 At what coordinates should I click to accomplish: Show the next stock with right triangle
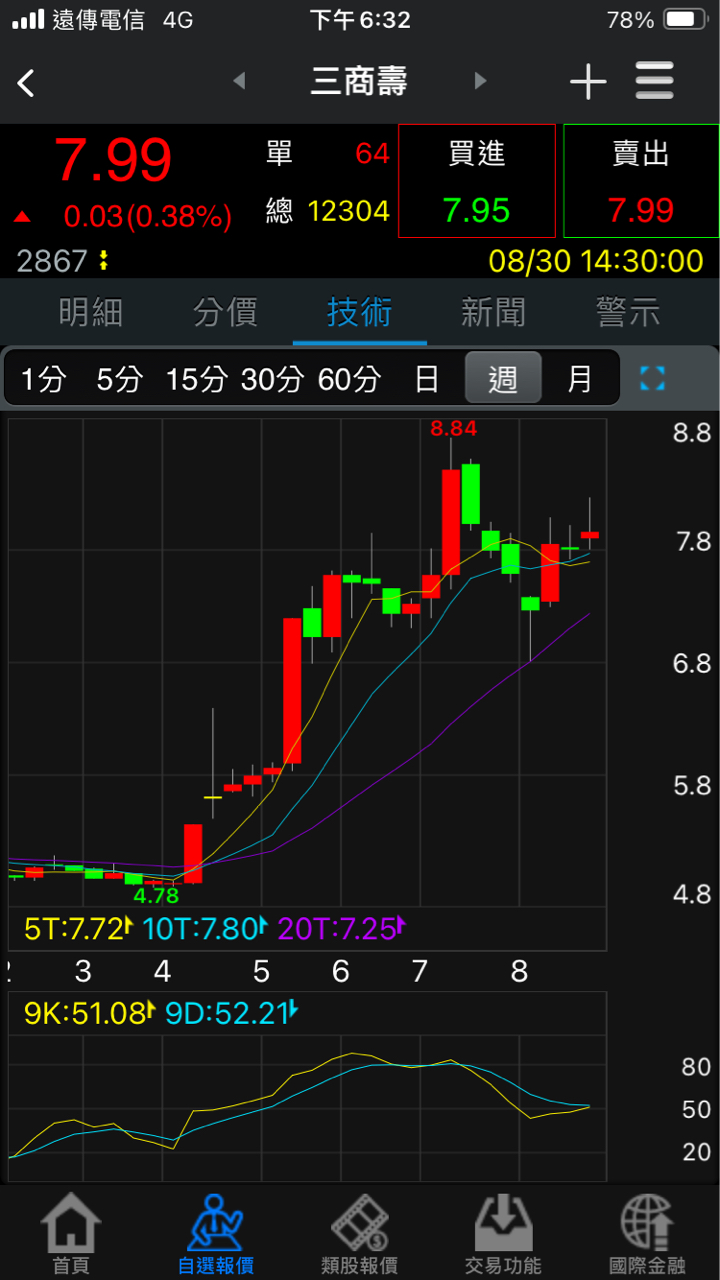[x=480, y=81]
